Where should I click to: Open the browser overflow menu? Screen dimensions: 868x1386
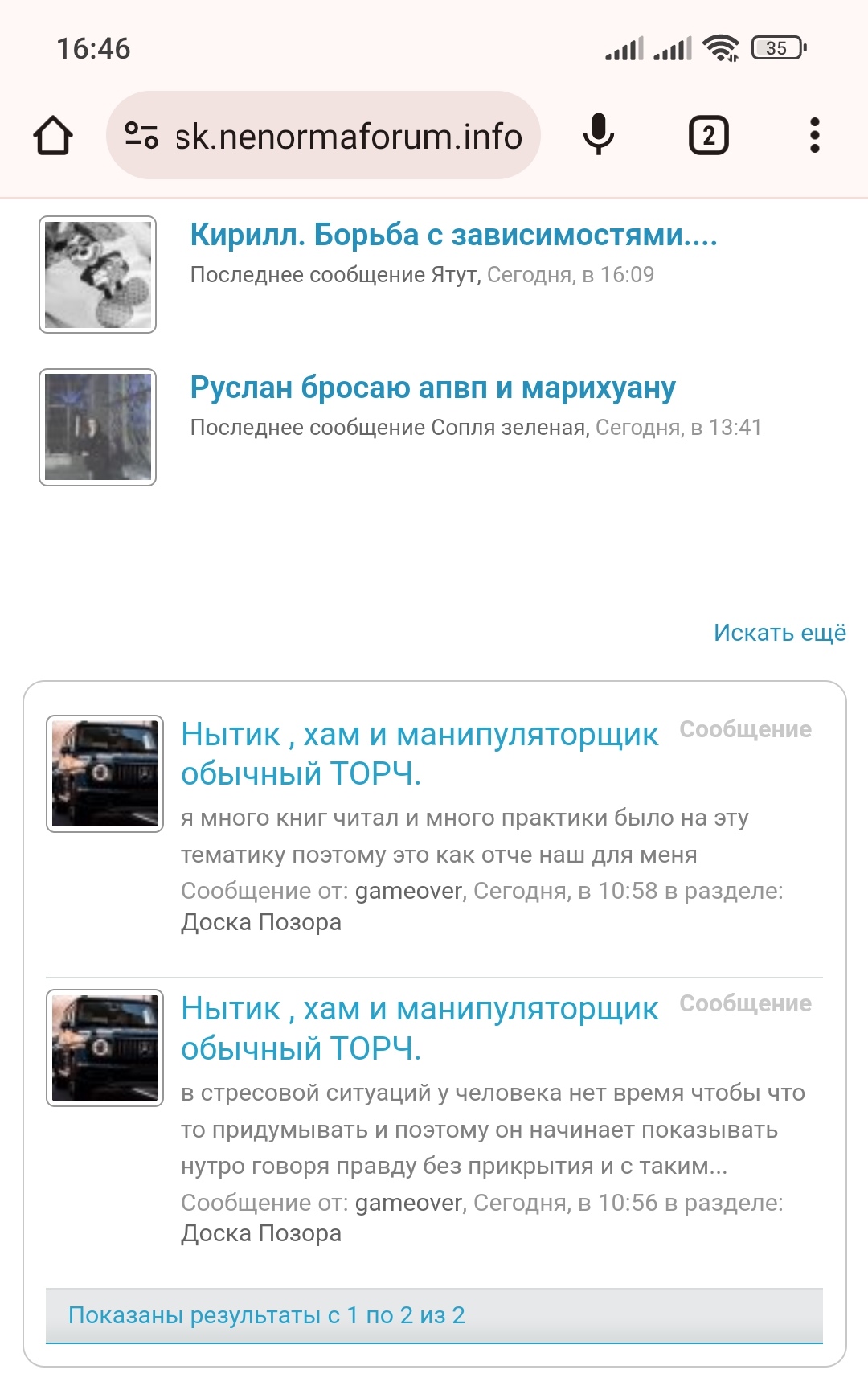click(814, 135)
